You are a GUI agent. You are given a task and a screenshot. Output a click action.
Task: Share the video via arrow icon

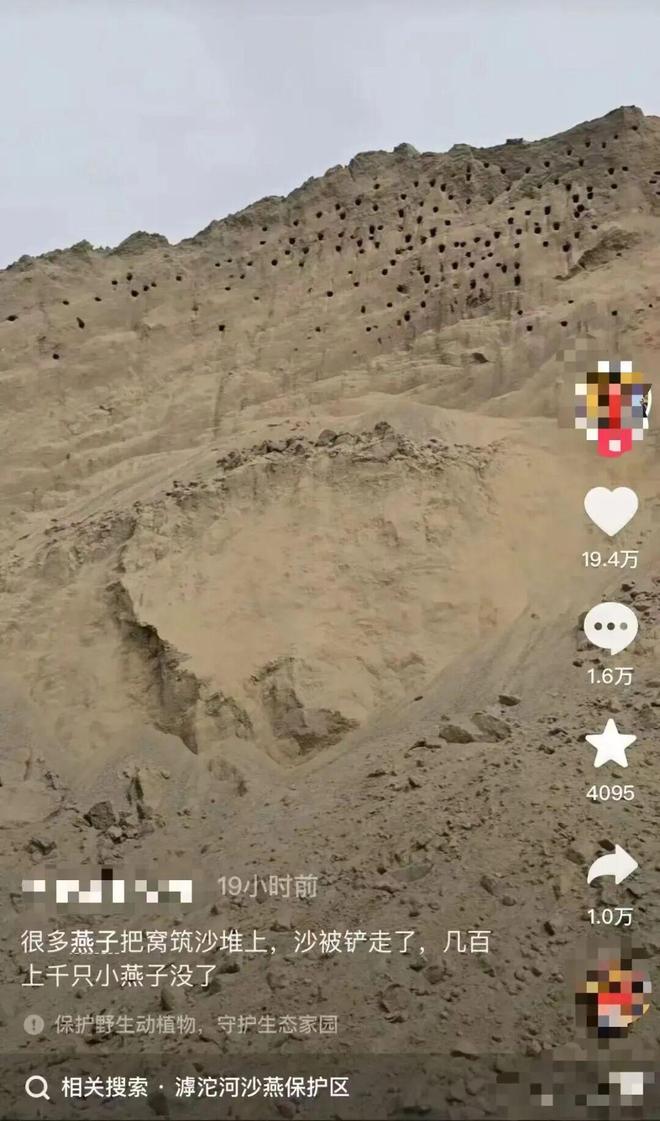(611, 866)
